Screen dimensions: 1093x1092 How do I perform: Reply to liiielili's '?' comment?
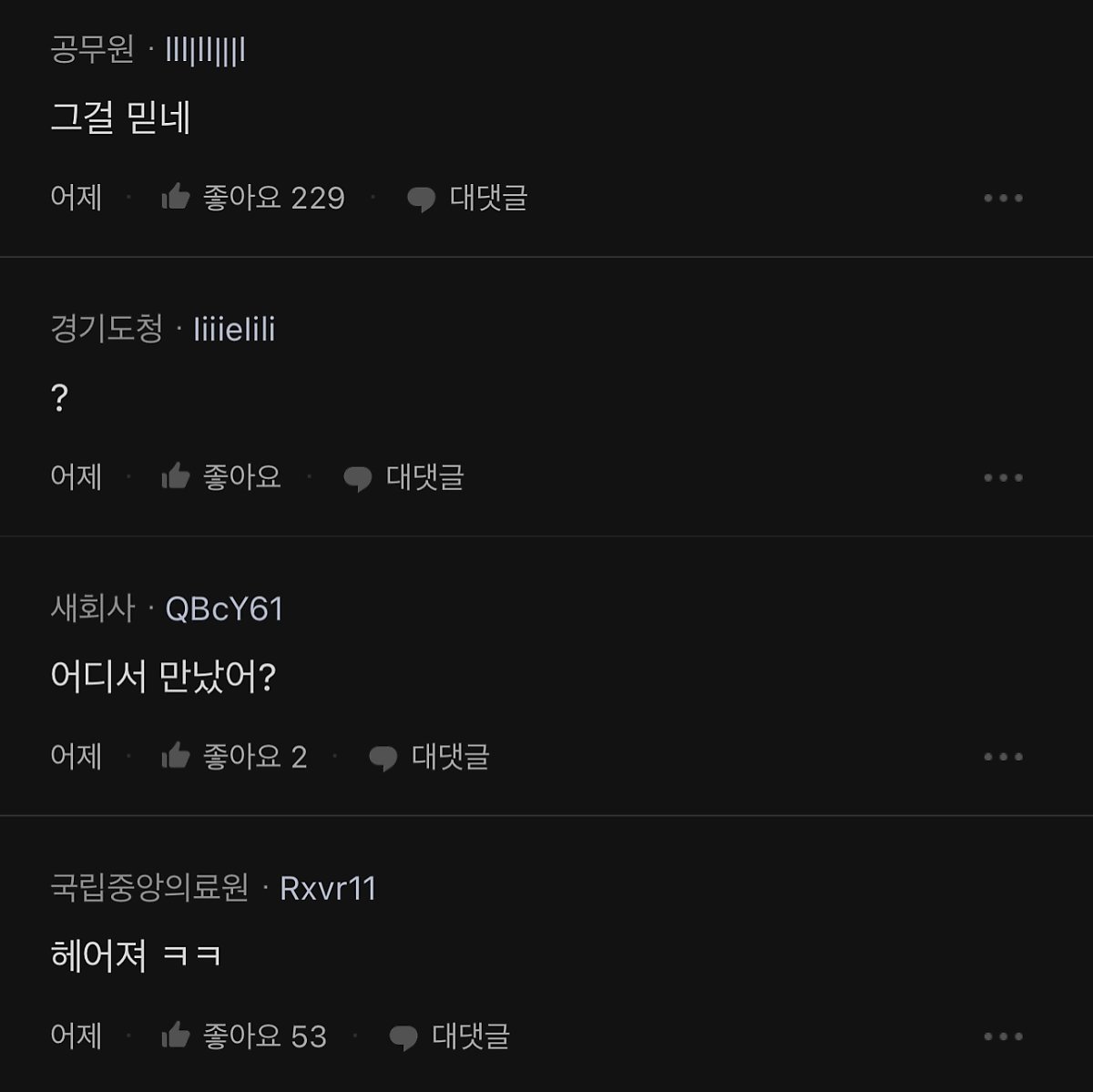point(403,477)
